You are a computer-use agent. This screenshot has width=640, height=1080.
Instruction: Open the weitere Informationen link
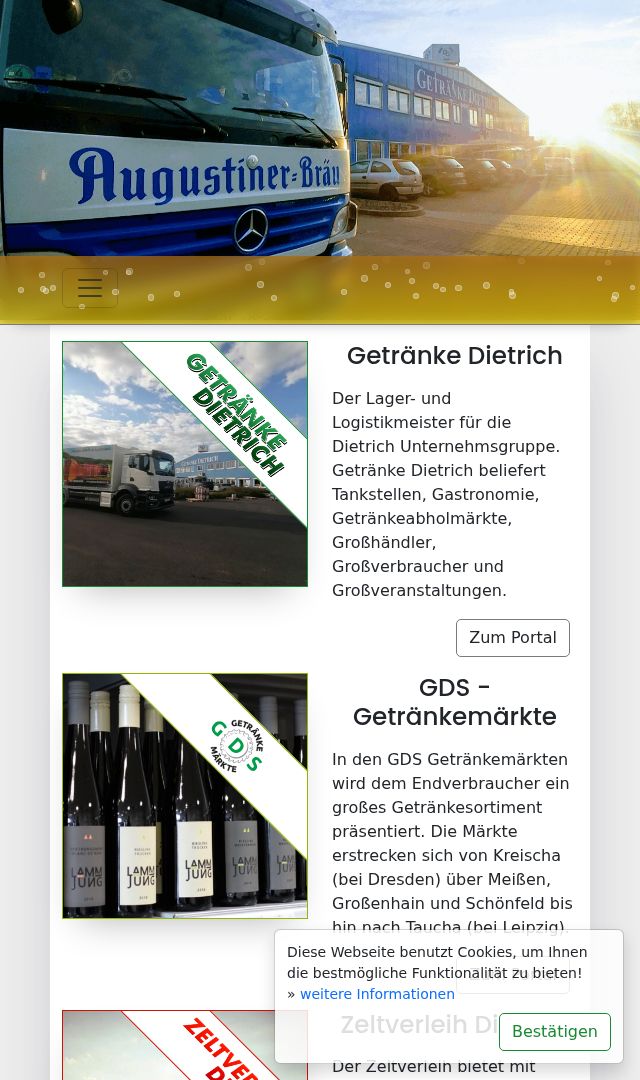pyautogui.click(x=378, y=994)
